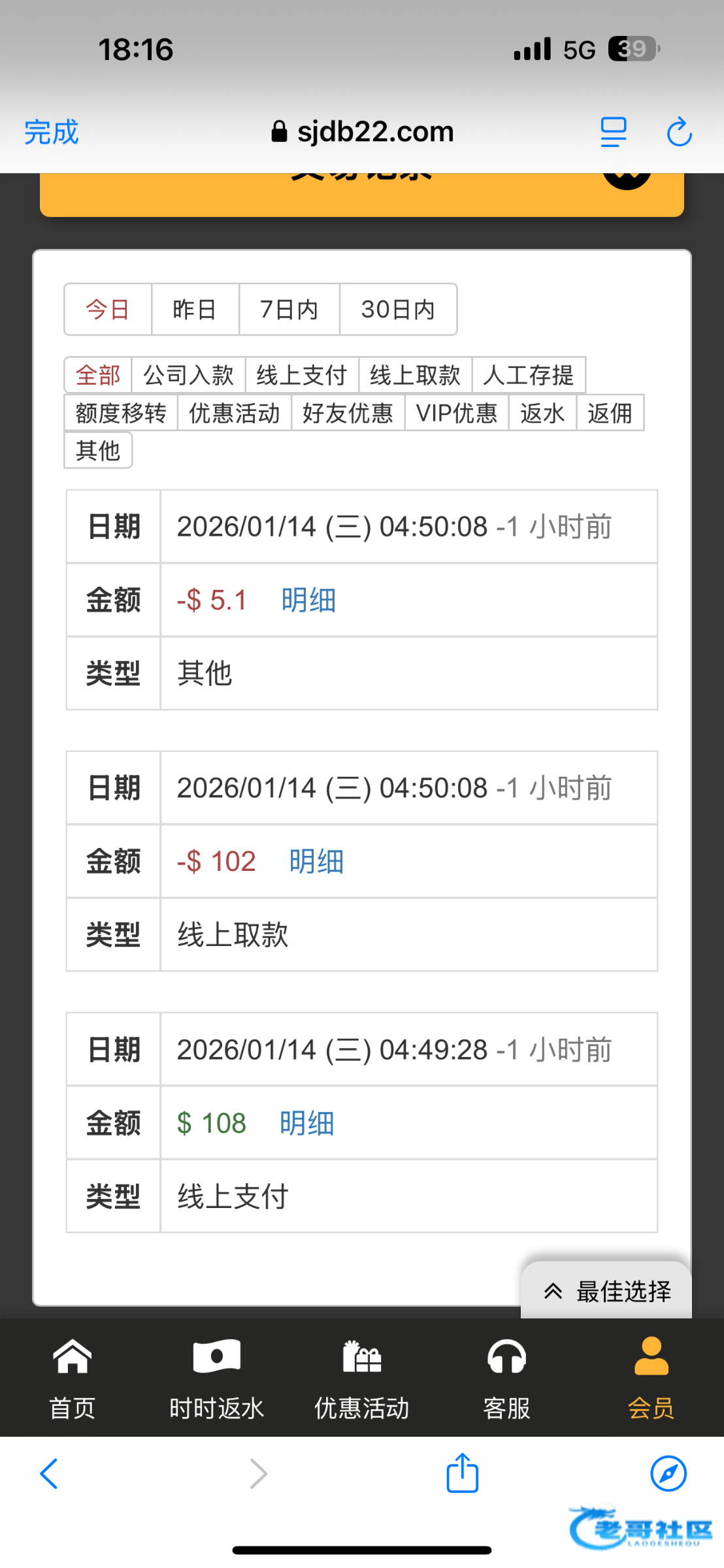724x1568 pixels.
Task: Show records for 30日内
Action: [x=398, y=309]
